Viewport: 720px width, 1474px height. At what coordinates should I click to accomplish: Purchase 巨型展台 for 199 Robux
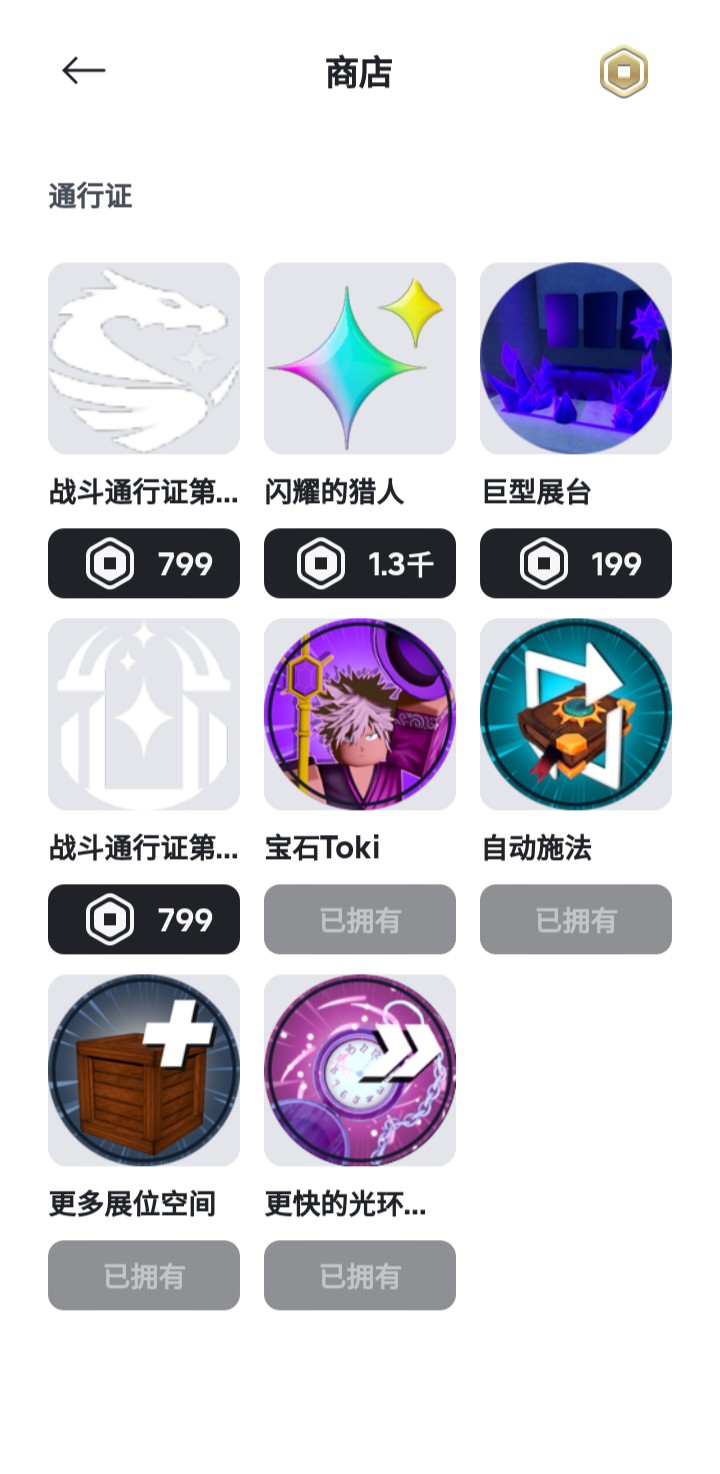(x=576, y=563)
